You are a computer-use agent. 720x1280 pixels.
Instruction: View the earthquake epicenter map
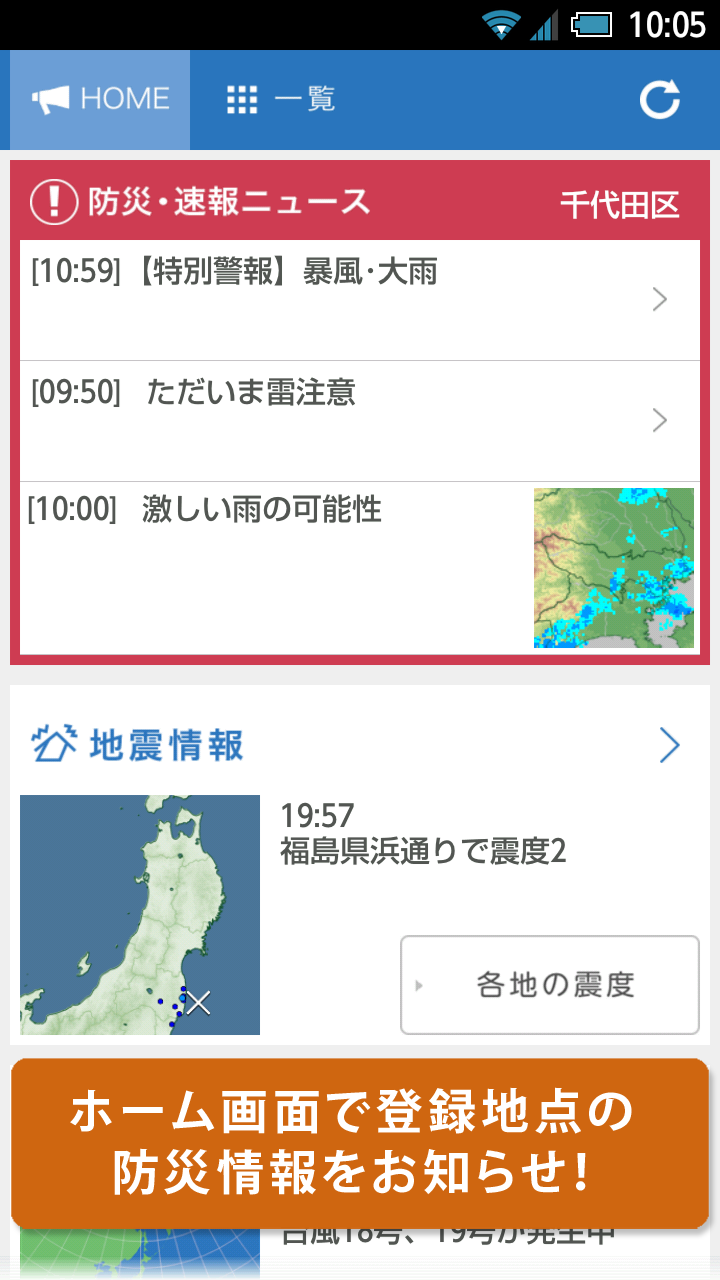coord(140,915)
